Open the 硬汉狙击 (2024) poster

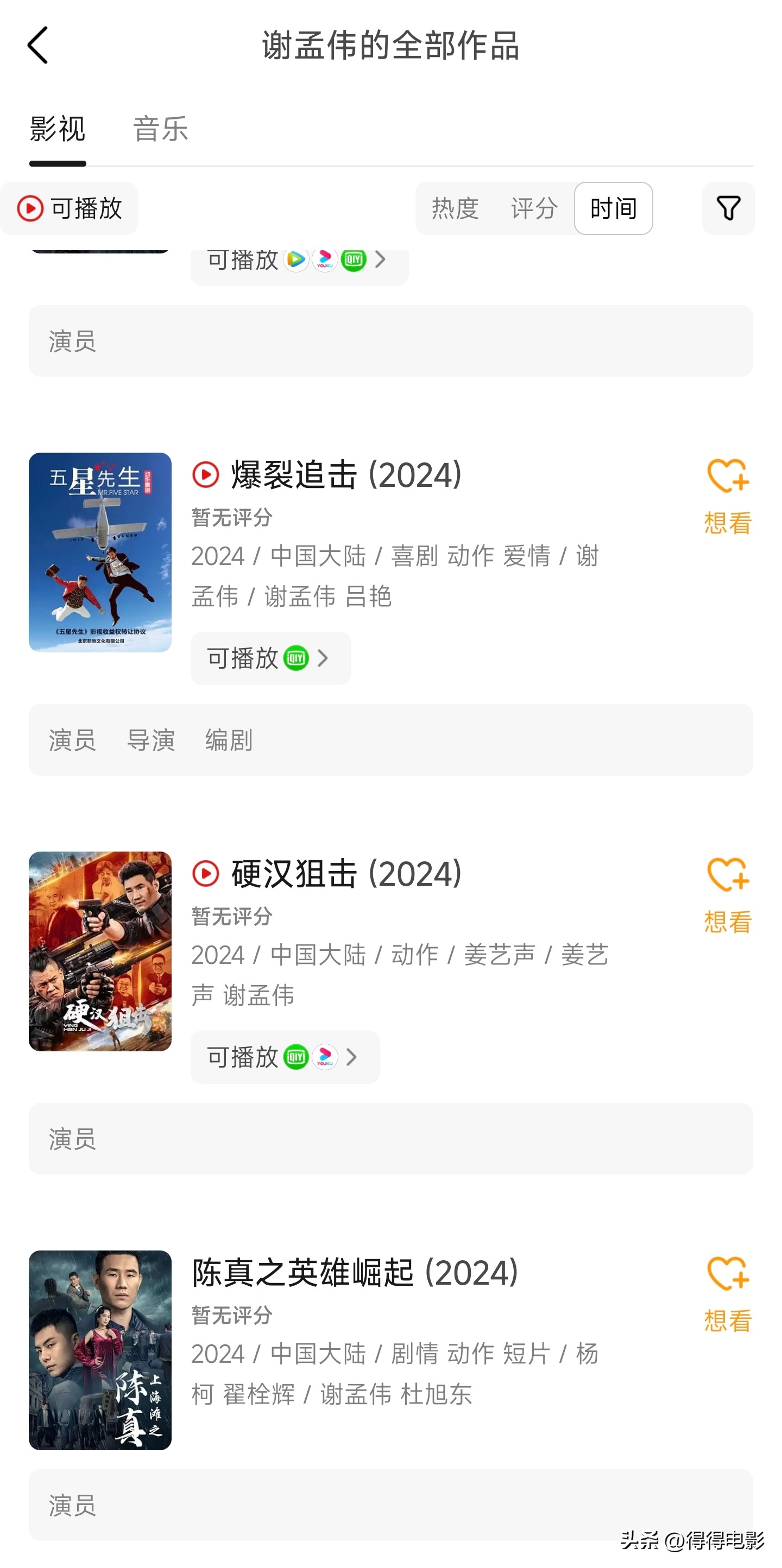(x=100, y=951)
